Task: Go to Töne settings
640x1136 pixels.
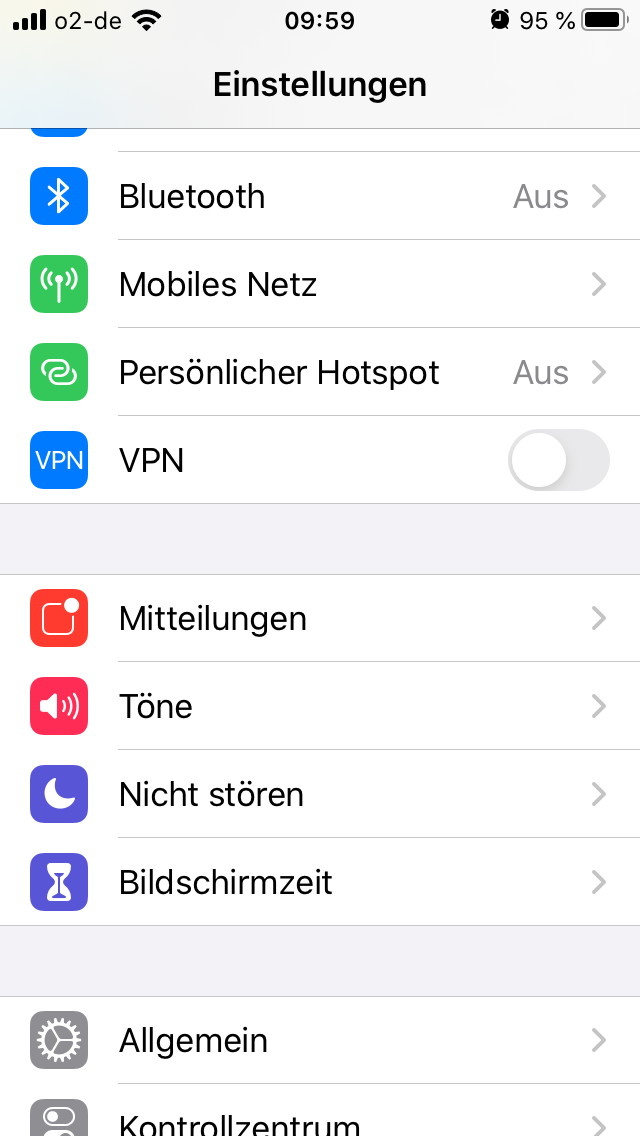Action: 320,706
